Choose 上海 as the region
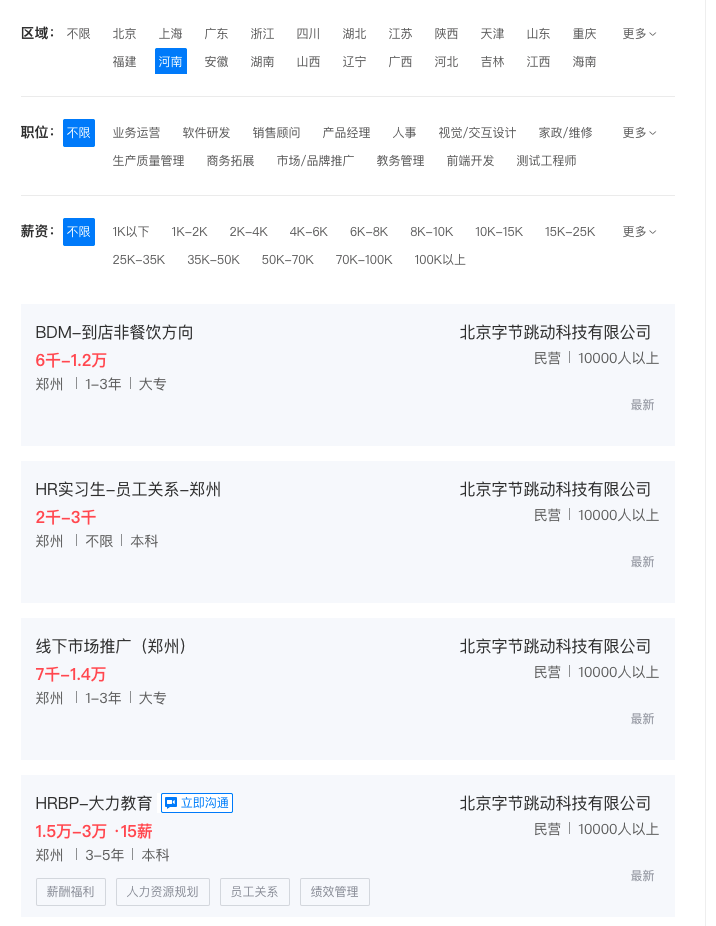 coord(170,34)
